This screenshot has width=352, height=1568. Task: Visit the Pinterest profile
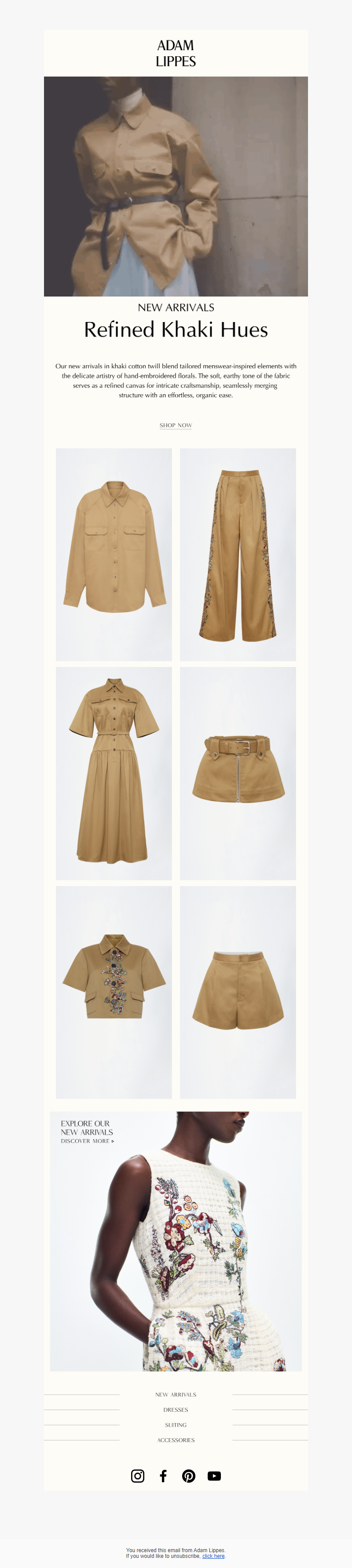189,1476
